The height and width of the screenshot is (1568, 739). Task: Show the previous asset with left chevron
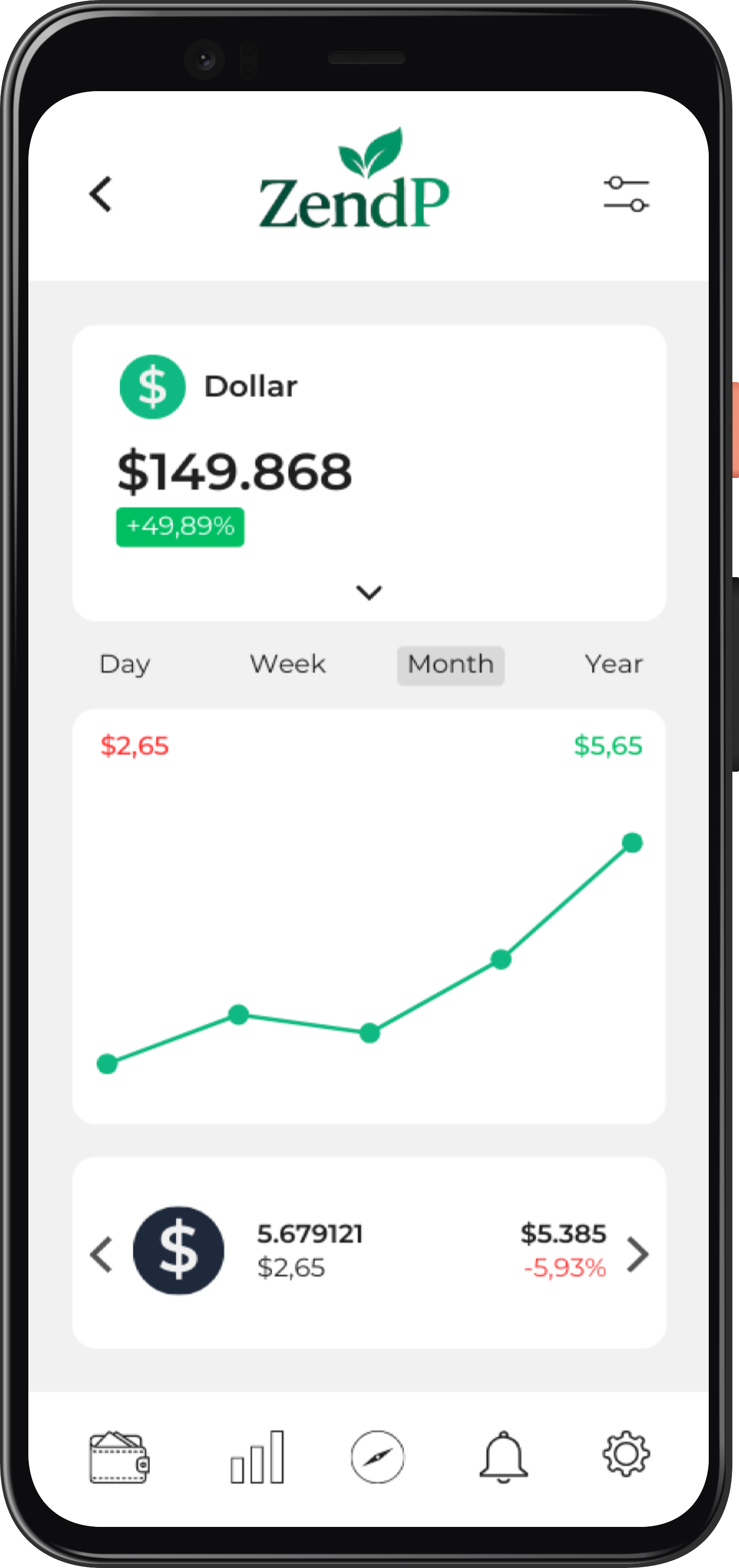(x=101, y=1254)
